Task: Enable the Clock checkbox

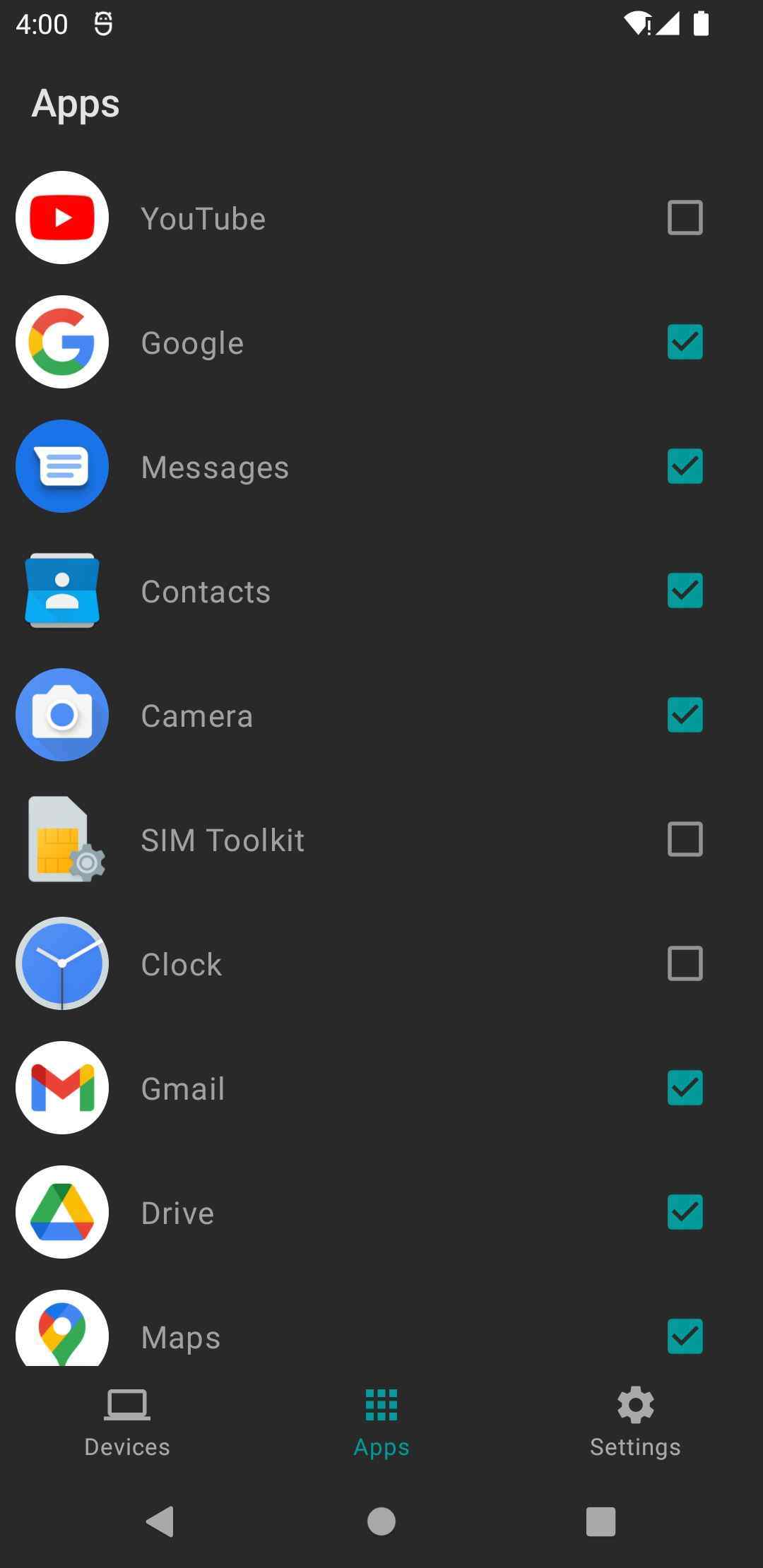Action: pos(685,963)
